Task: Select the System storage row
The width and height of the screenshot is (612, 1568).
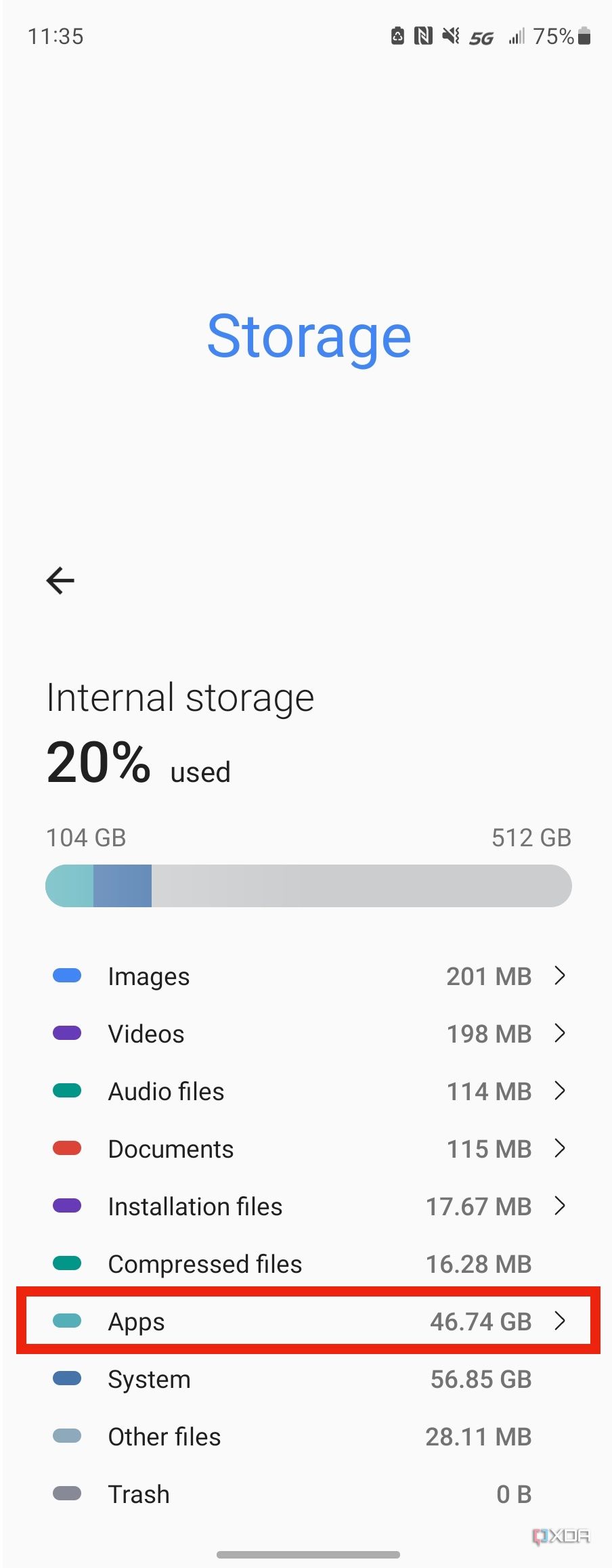Action: point(305,1379)
